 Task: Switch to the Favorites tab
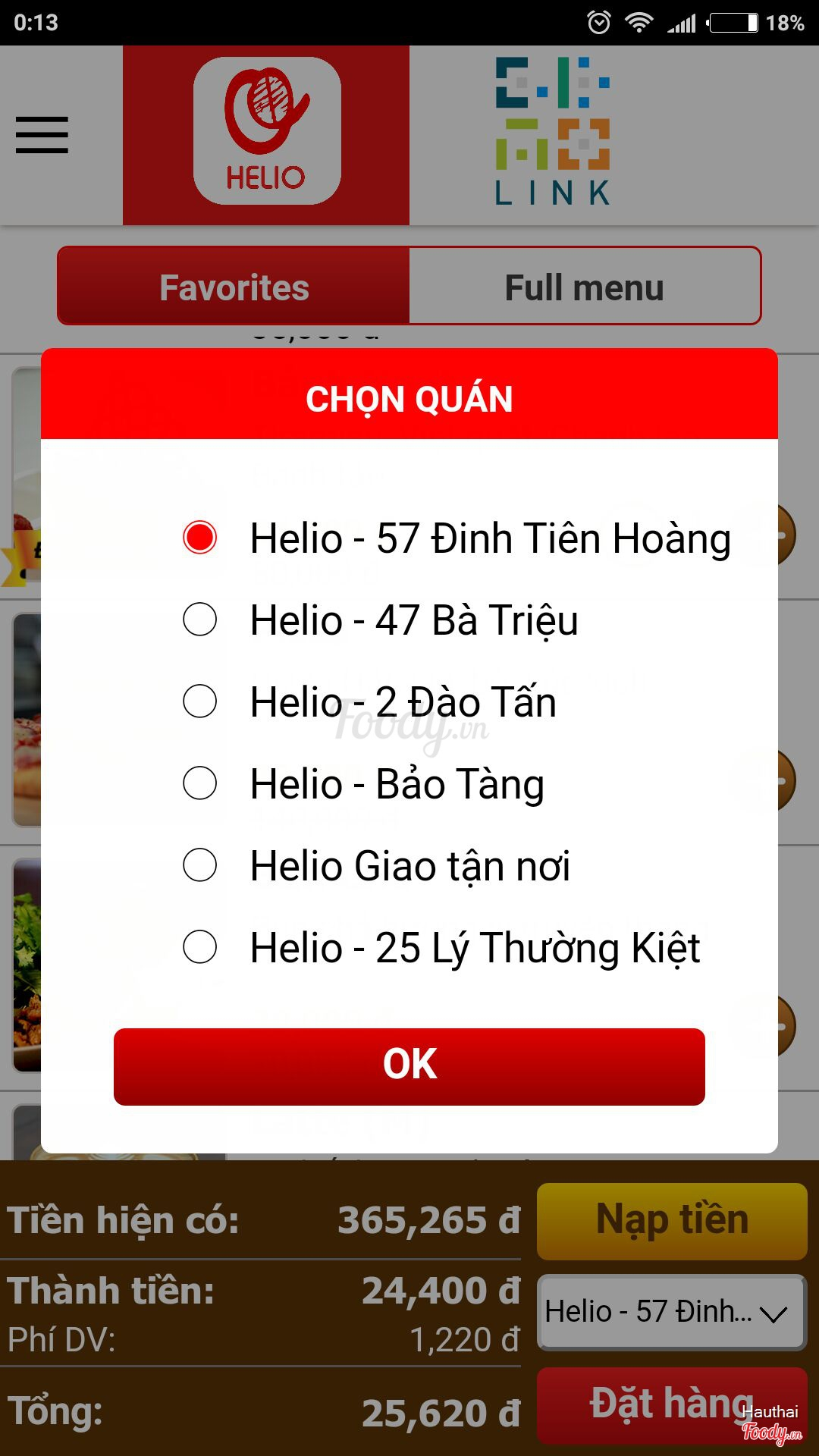click(x=234, y=287)
